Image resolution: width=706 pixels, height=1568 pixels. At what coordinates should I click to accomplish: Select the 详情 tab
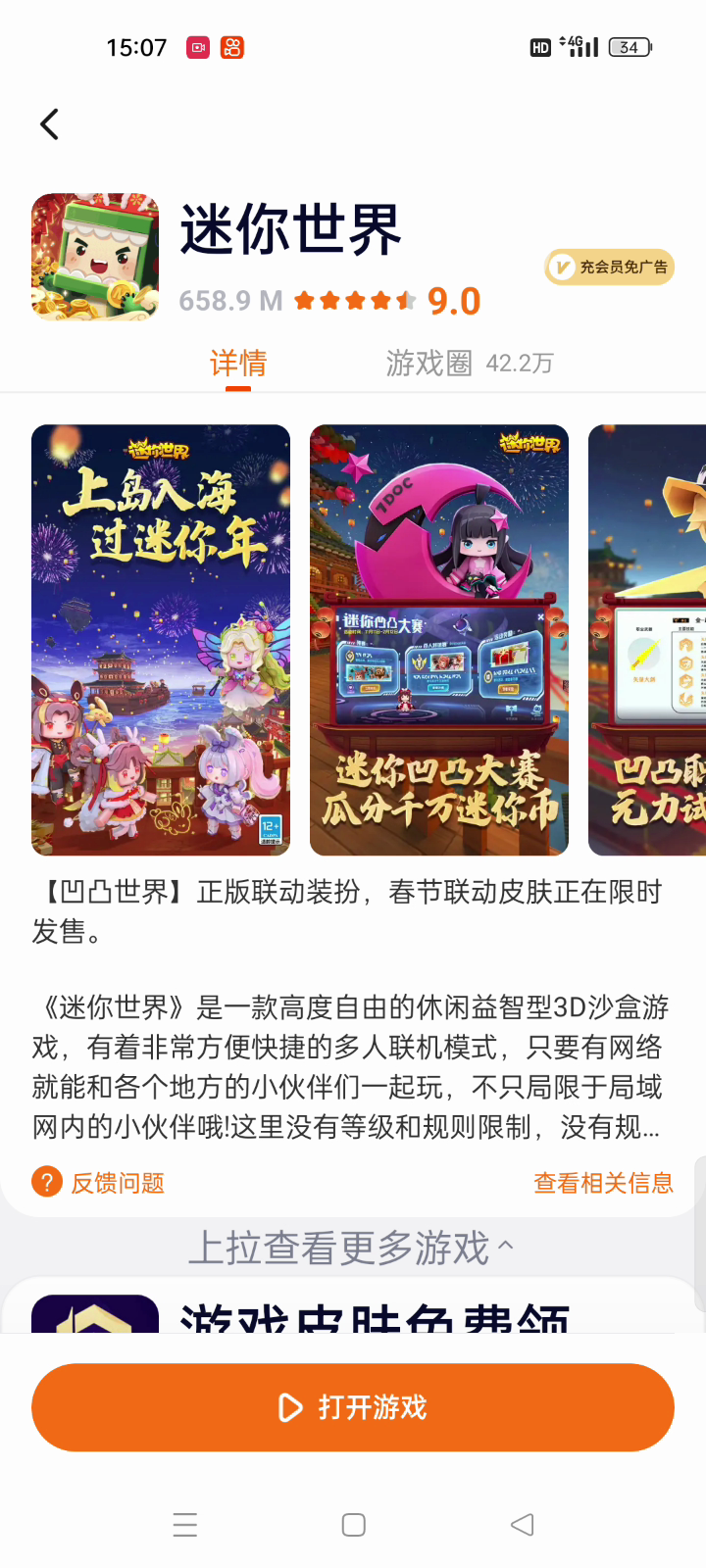tap(238, 364)
